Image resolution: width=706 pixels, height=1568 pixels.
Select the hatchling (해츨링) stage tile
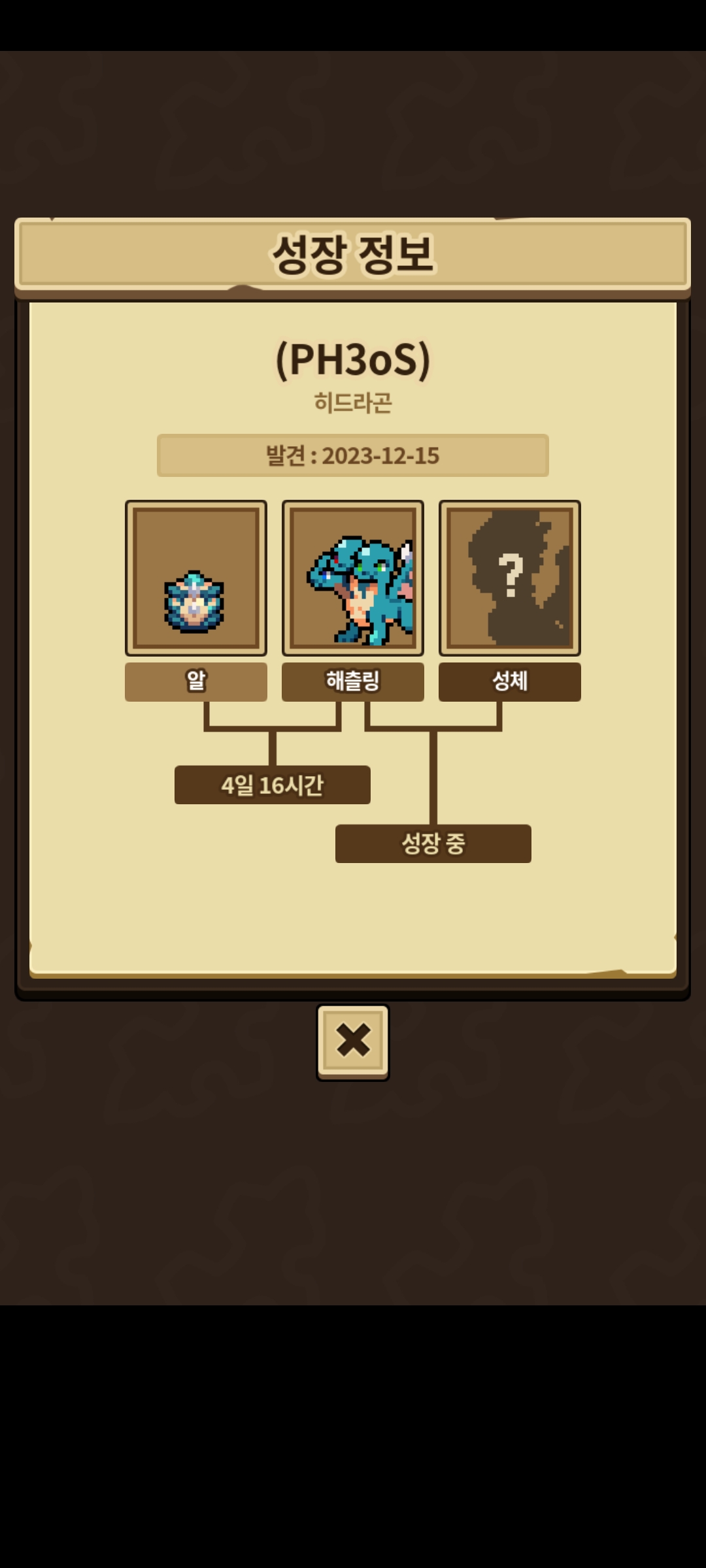[353, 578]
